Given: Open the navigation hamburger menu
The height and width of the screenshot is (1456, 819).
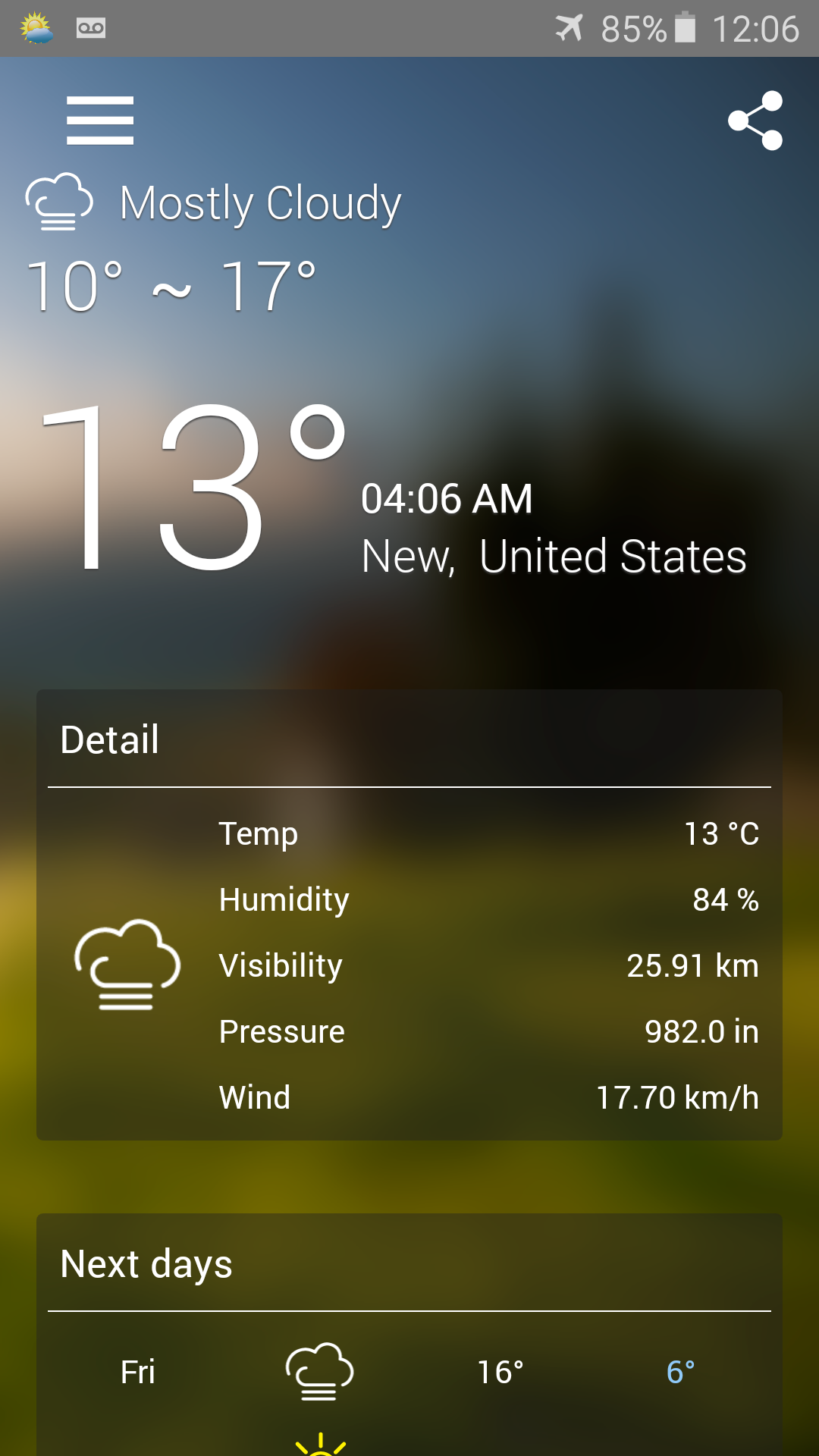Looking at the screenshot, I should 102,121.
